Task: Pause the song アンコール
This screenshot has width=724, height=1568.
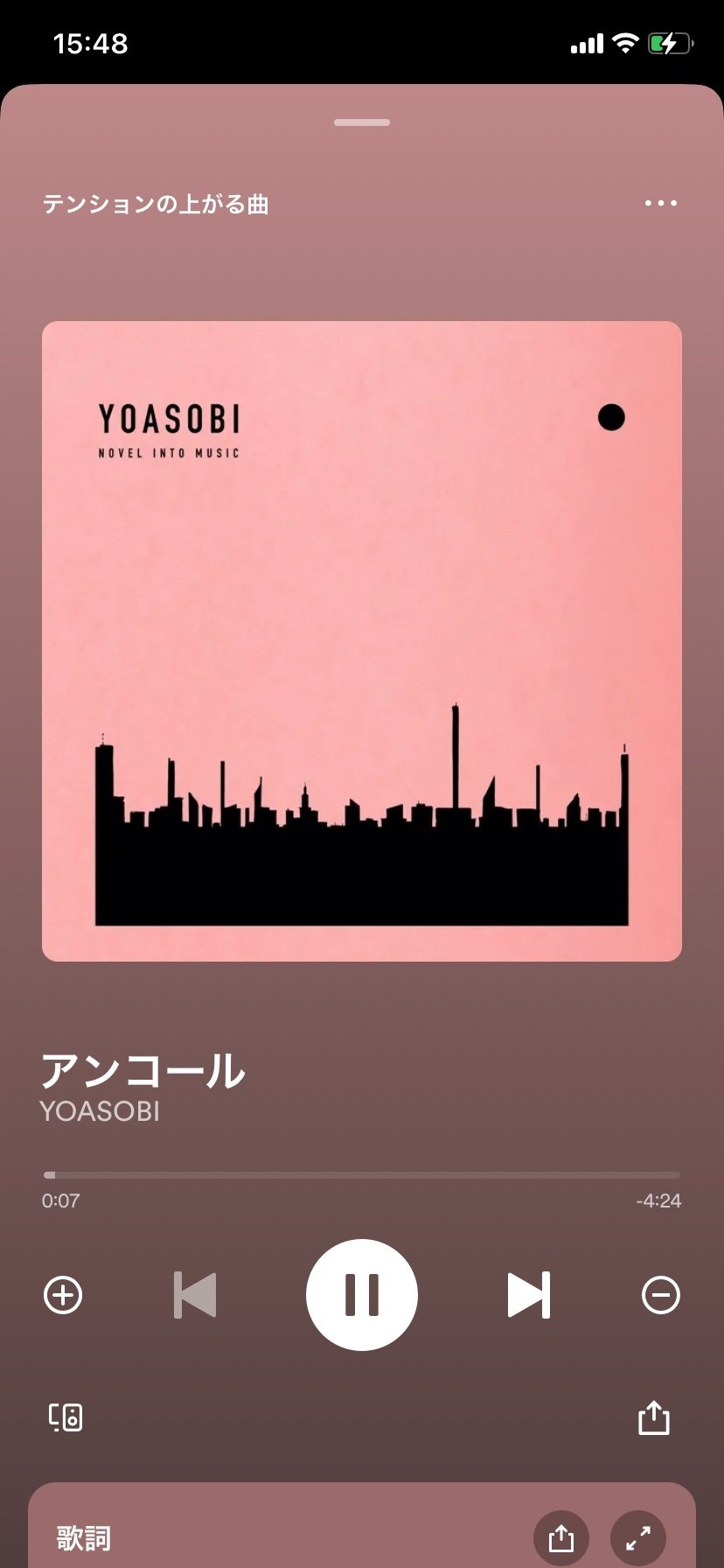Action: (362, 1294)
